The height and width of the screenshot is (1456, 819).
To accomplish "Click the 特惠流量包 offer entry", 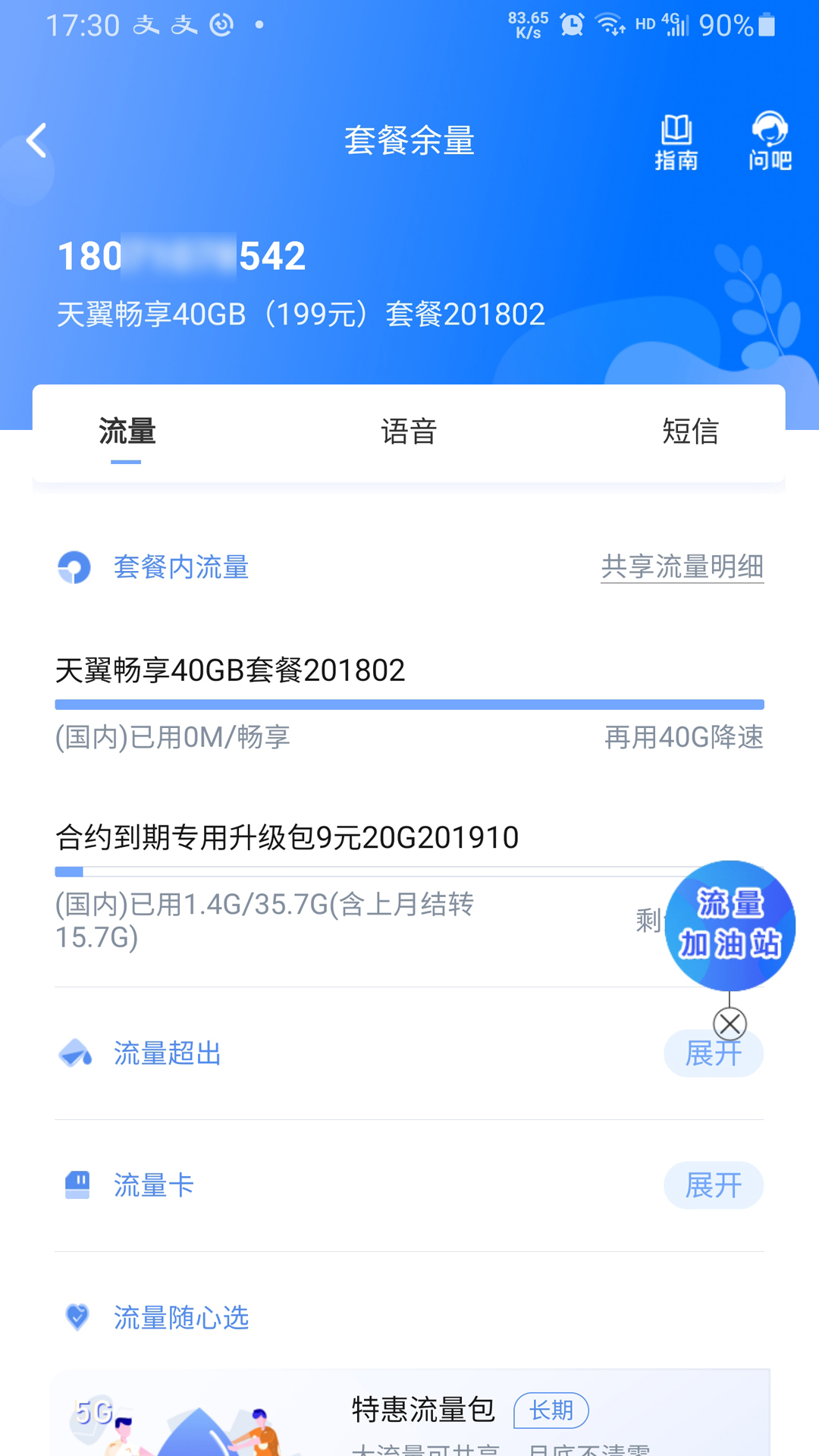I will tap(422, 1409).
